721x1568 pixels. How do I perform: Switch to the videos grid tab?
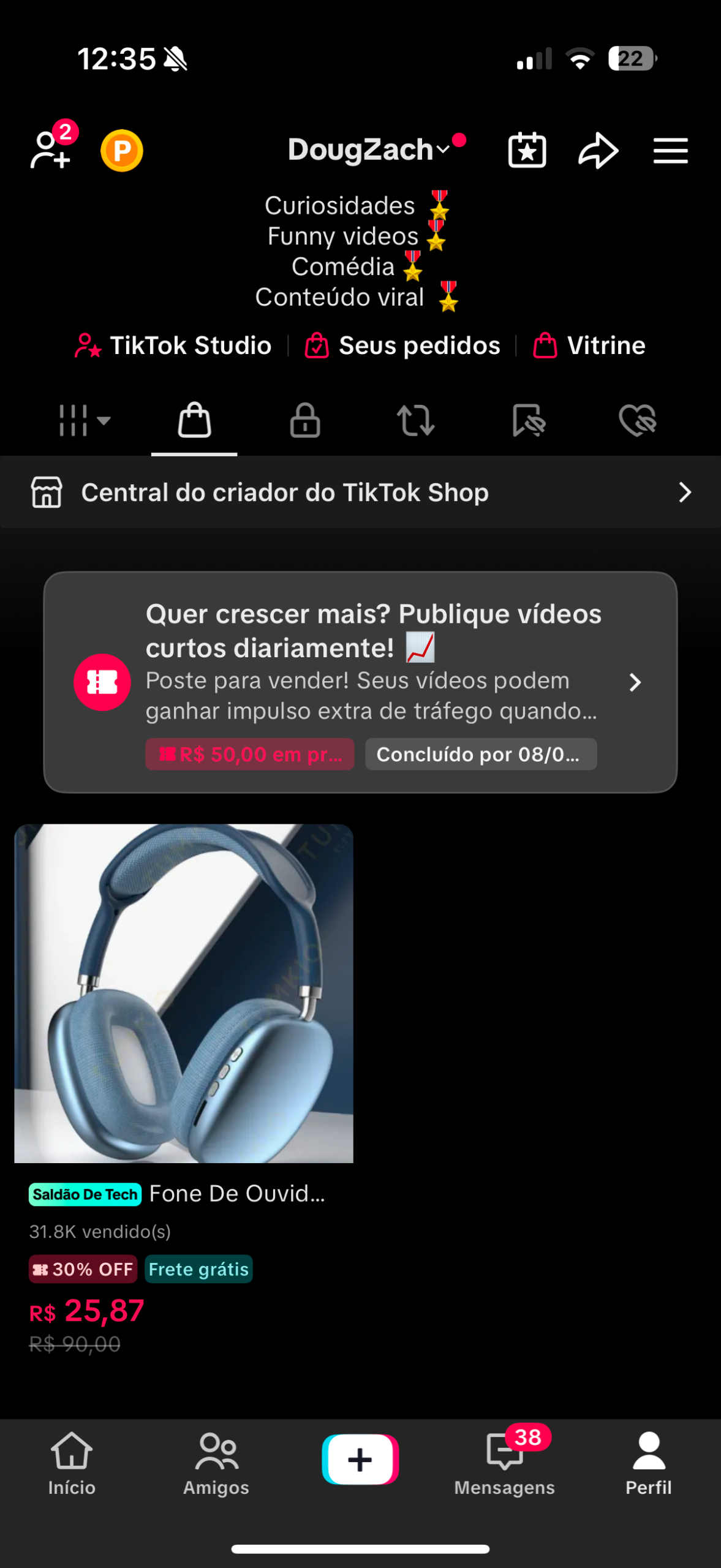coord(84,421)
